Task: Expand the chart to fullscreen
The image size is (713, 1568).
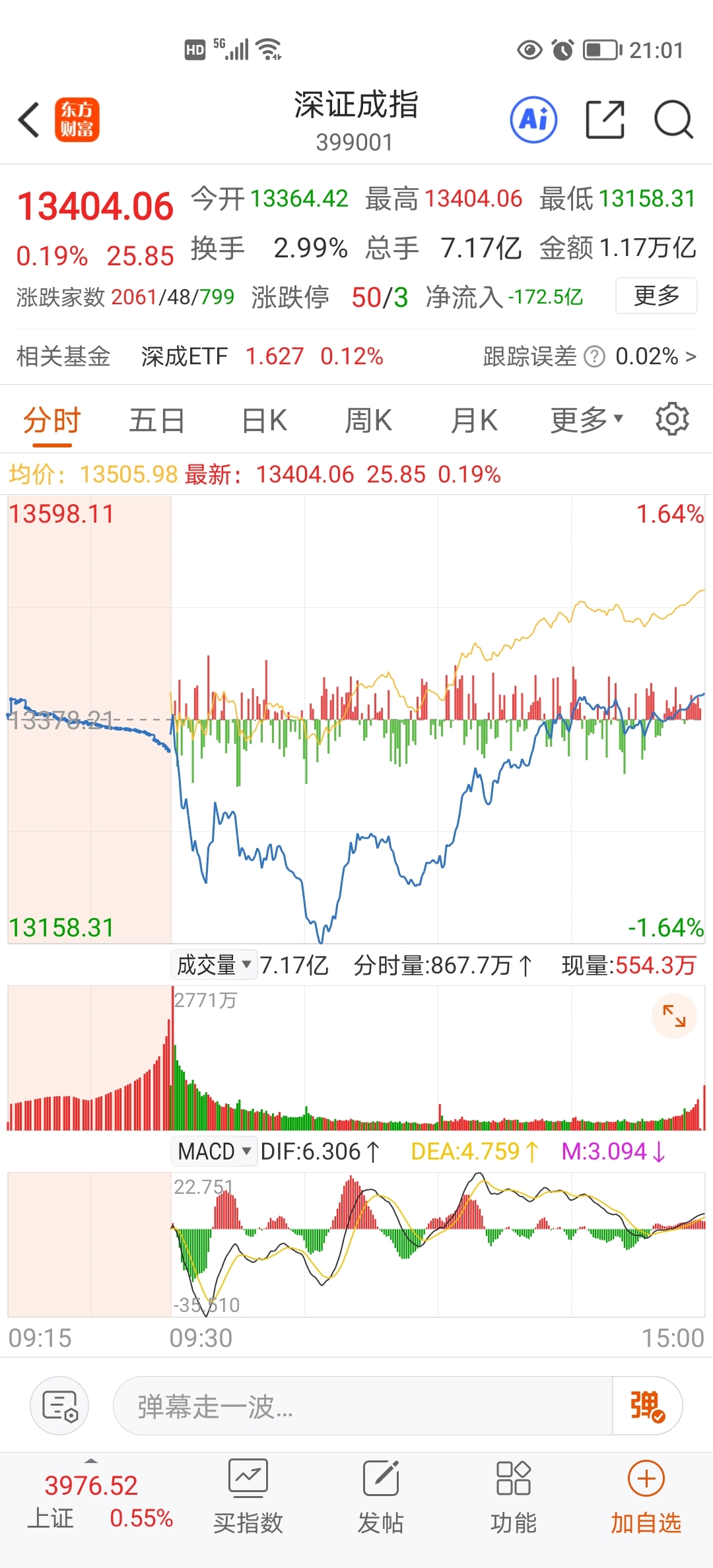Action: (674, 1016)
